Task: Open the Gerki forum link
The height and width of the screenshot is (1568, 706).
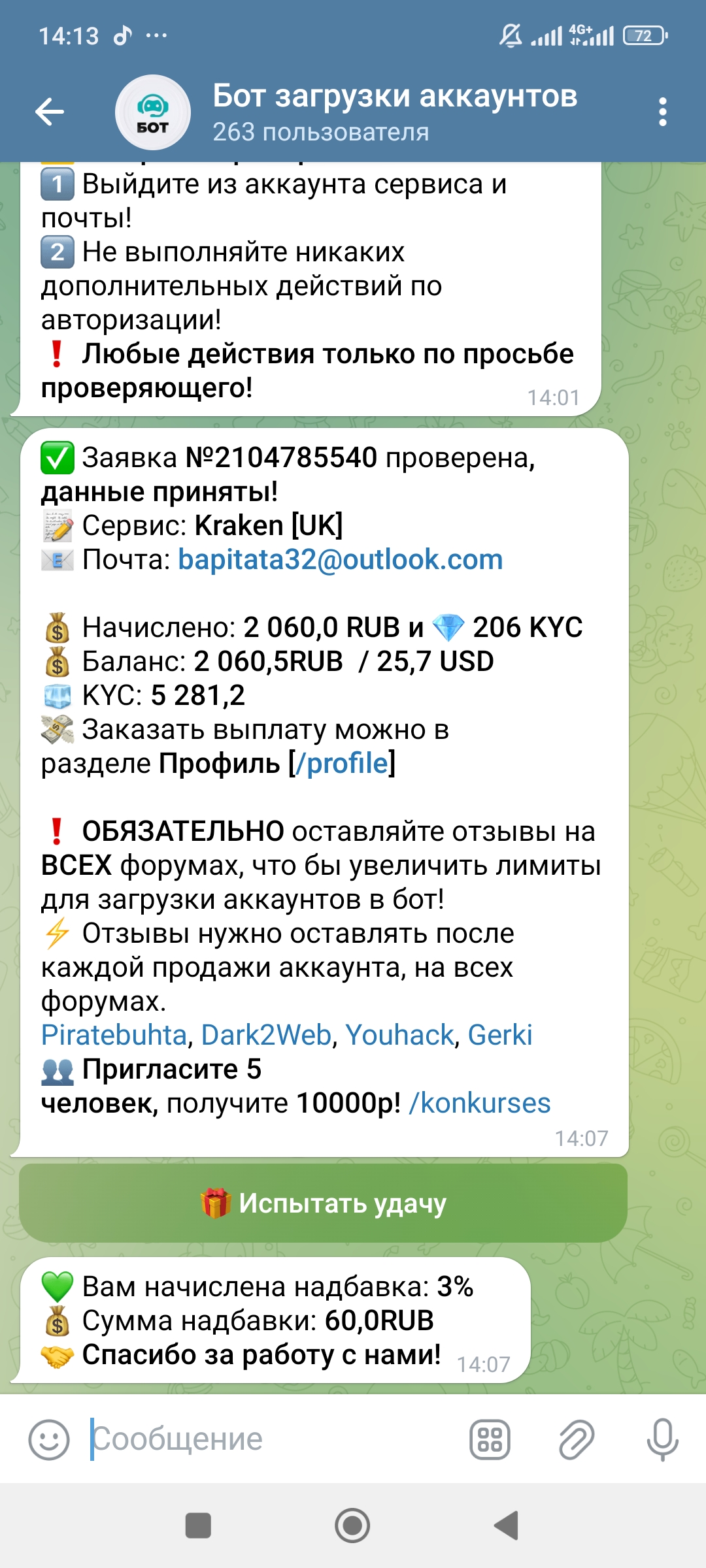Action: (x=500, y=1035)
